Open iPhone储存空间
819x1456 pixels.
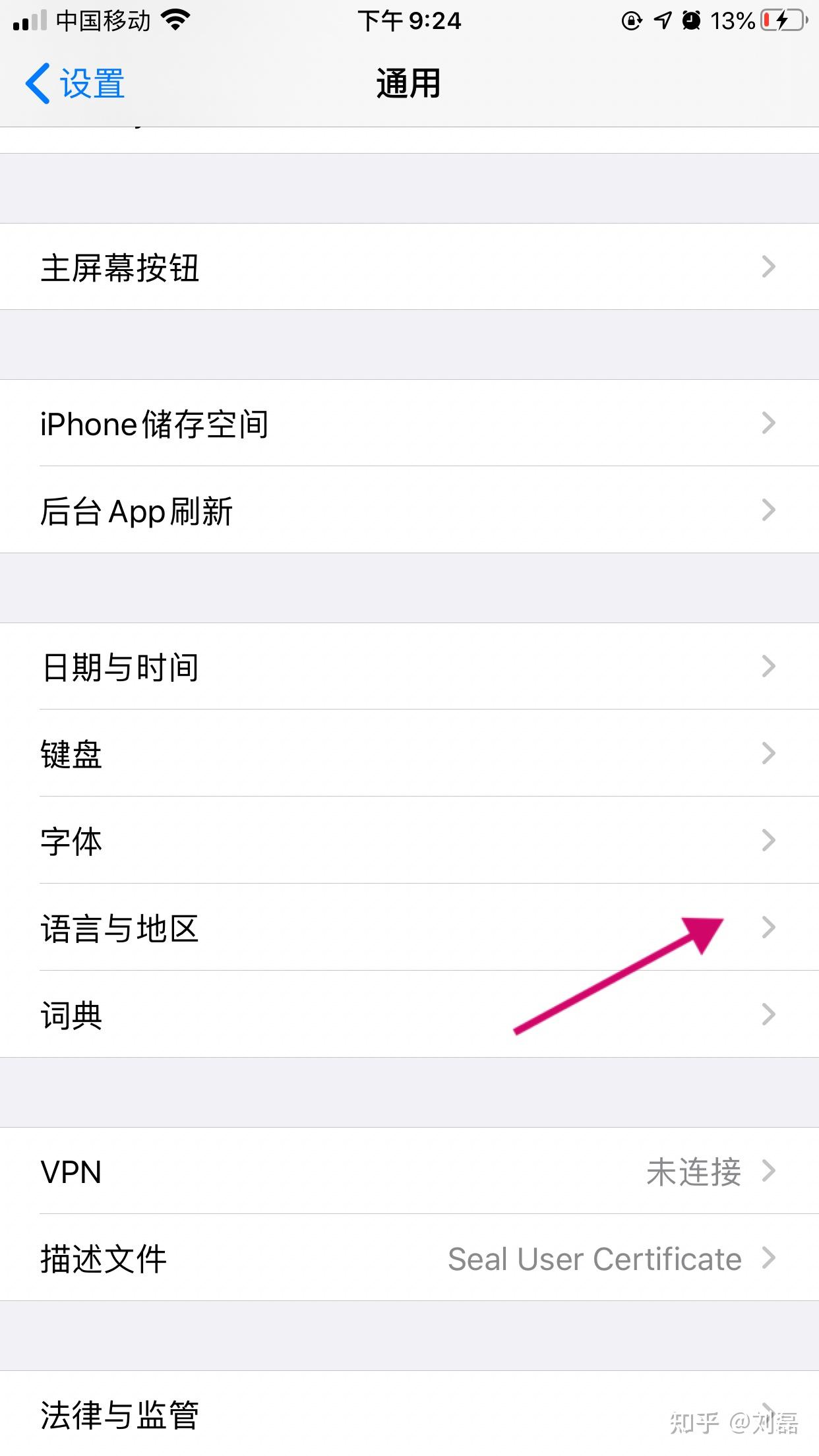[x=409, y=423]
